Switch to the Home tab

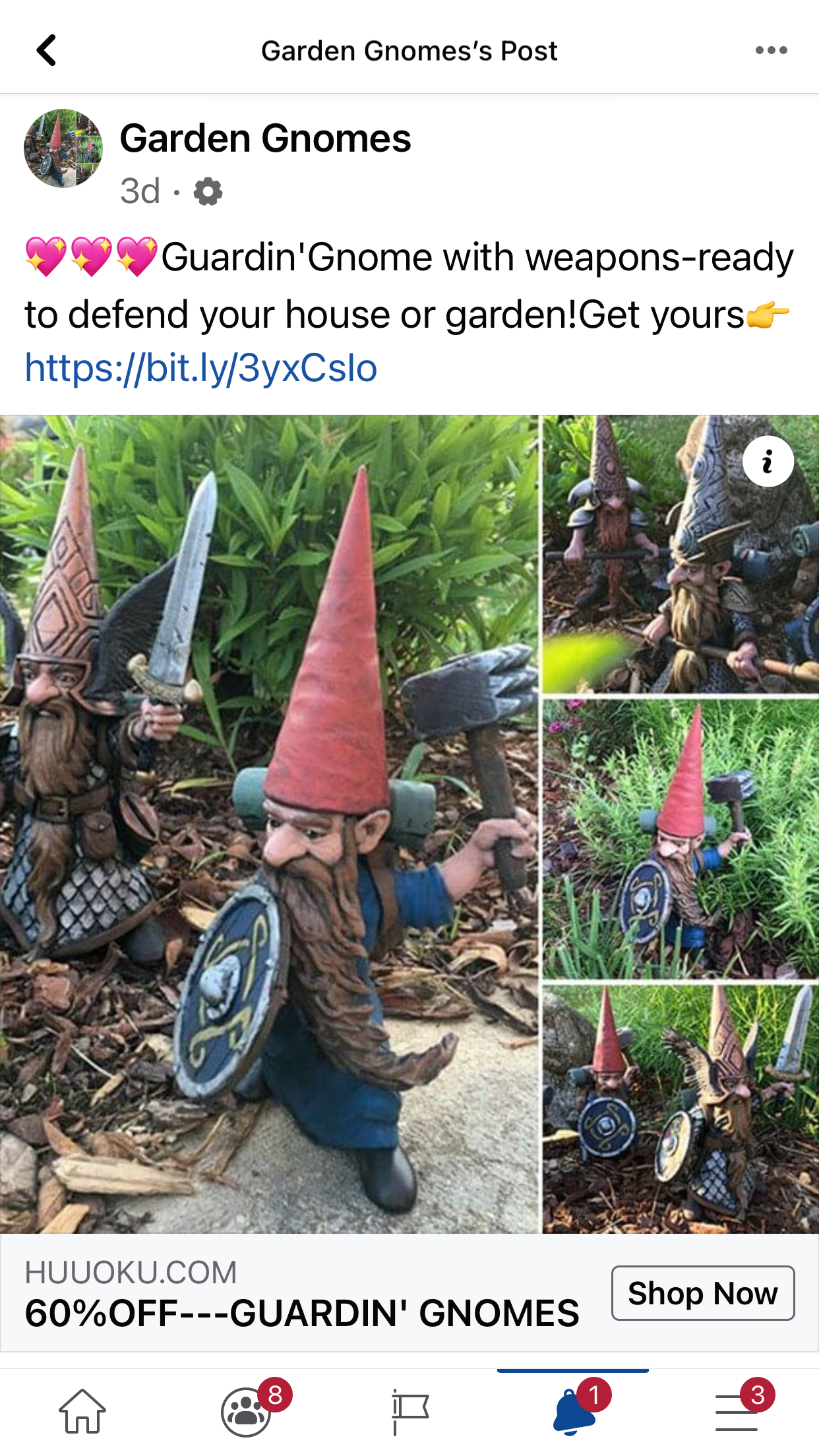(82, 1411)
